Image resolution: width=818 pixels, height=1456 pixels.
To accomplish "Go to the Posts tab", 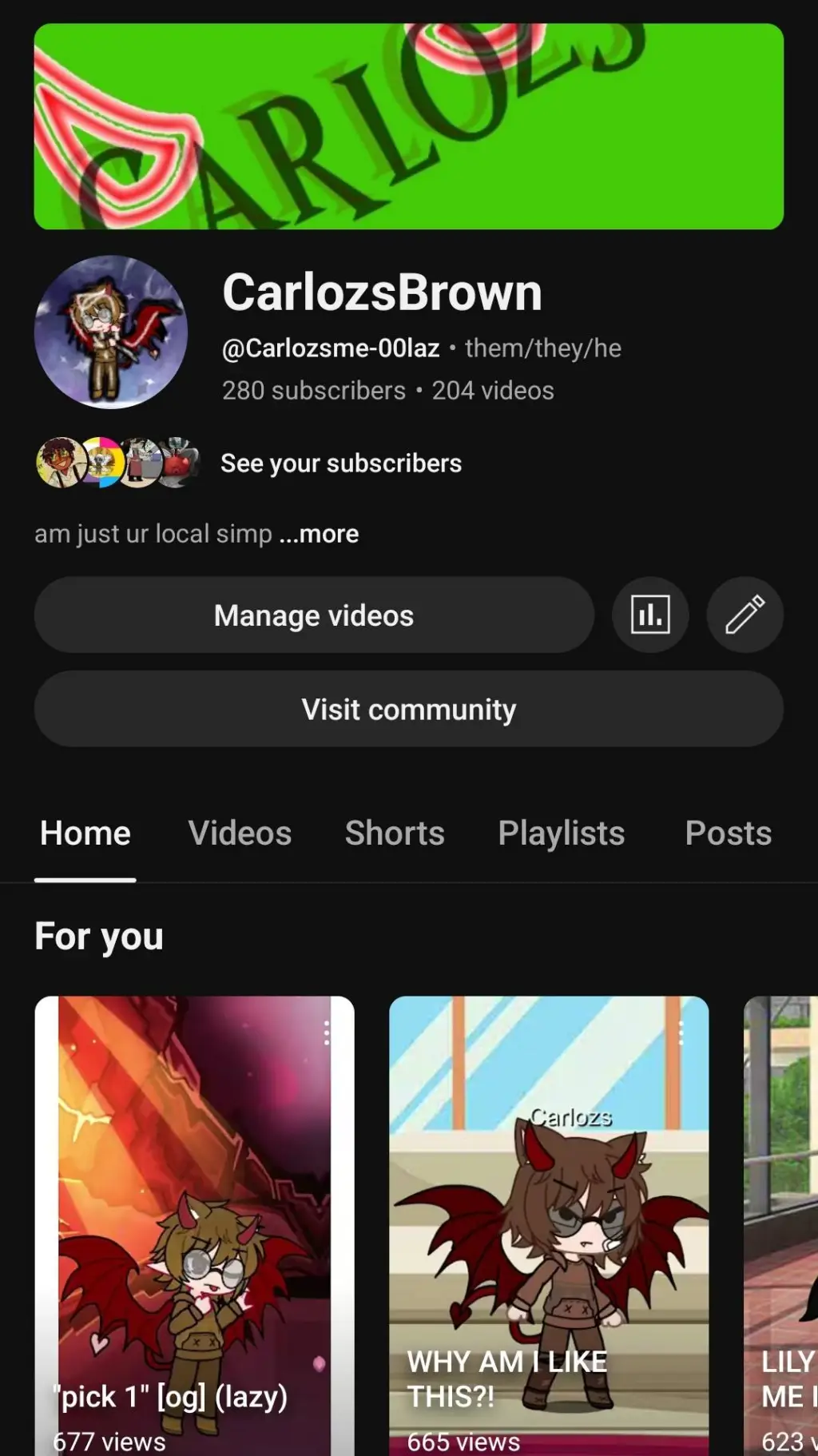I will coord(728,833).
